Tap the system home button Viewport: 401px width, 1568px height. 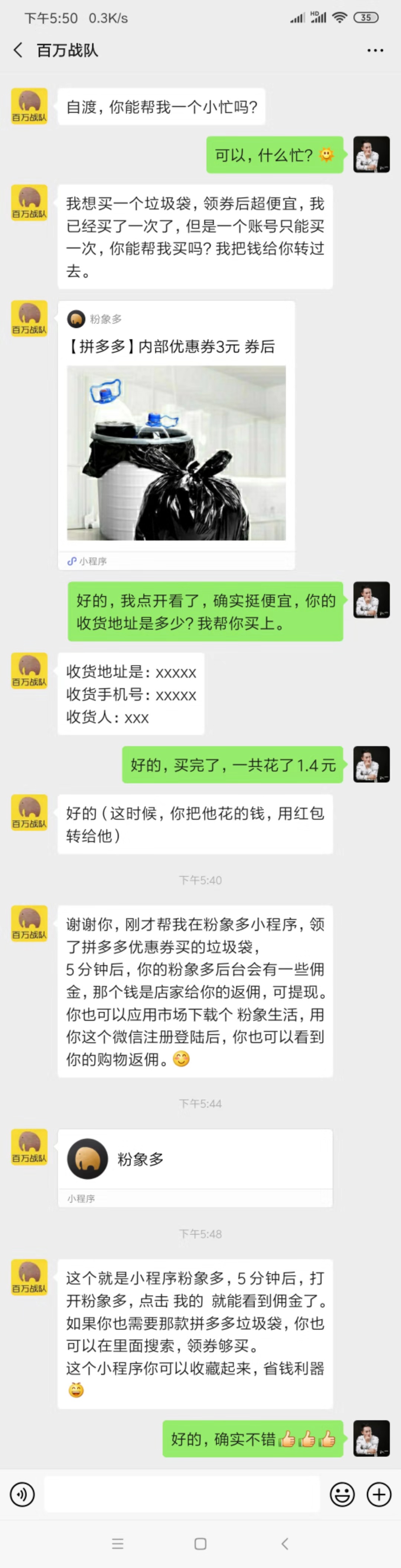click(x=200, y=1543)
